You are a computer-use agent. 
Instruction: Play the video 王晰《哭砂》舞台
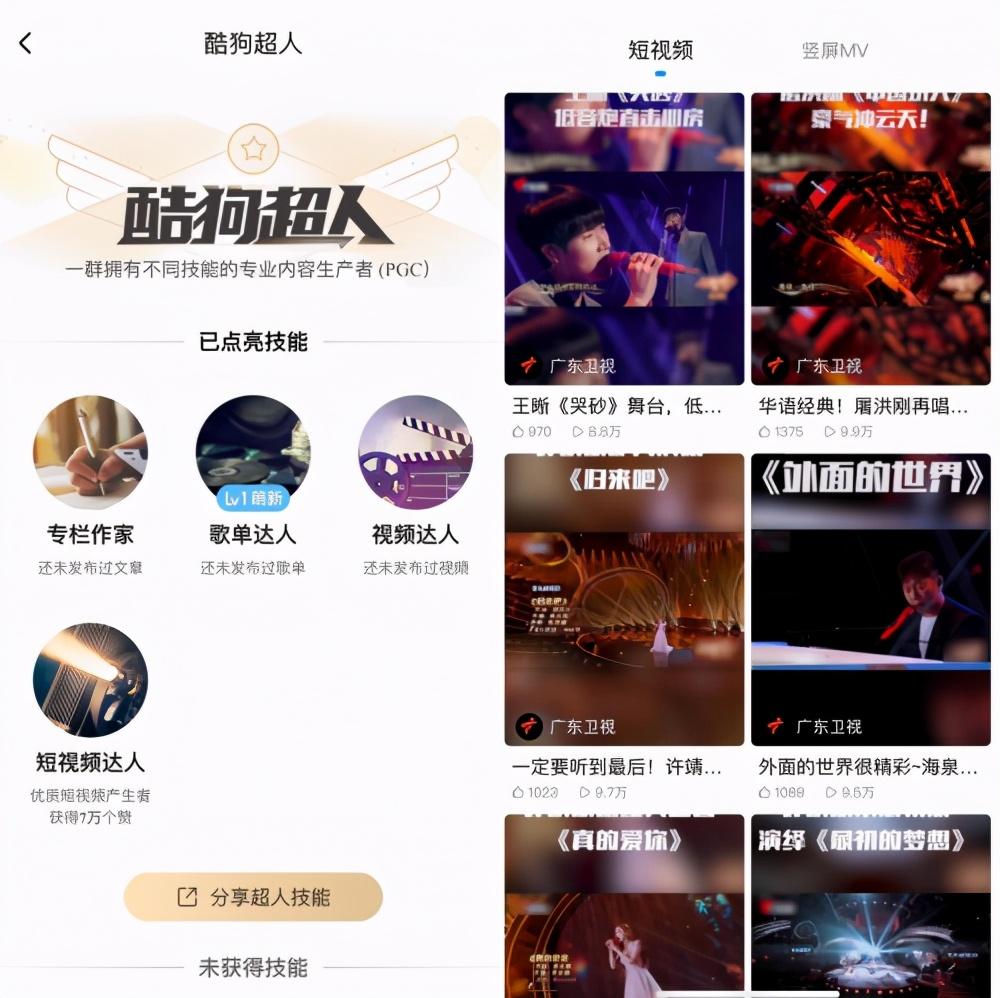click(x=624, y=239)
